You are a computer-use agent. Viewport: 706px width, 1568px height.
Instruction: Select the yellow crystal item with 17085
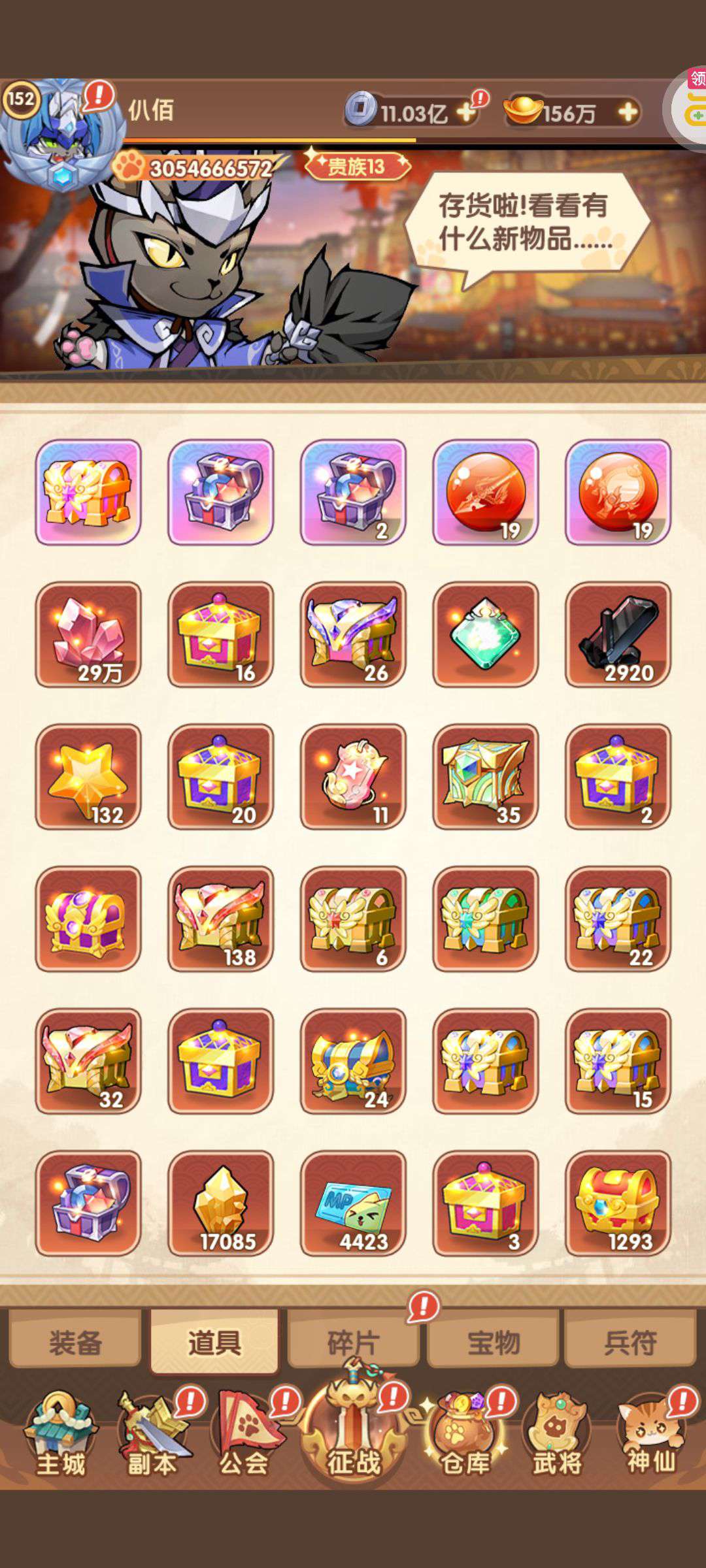tap(221, 1203)
